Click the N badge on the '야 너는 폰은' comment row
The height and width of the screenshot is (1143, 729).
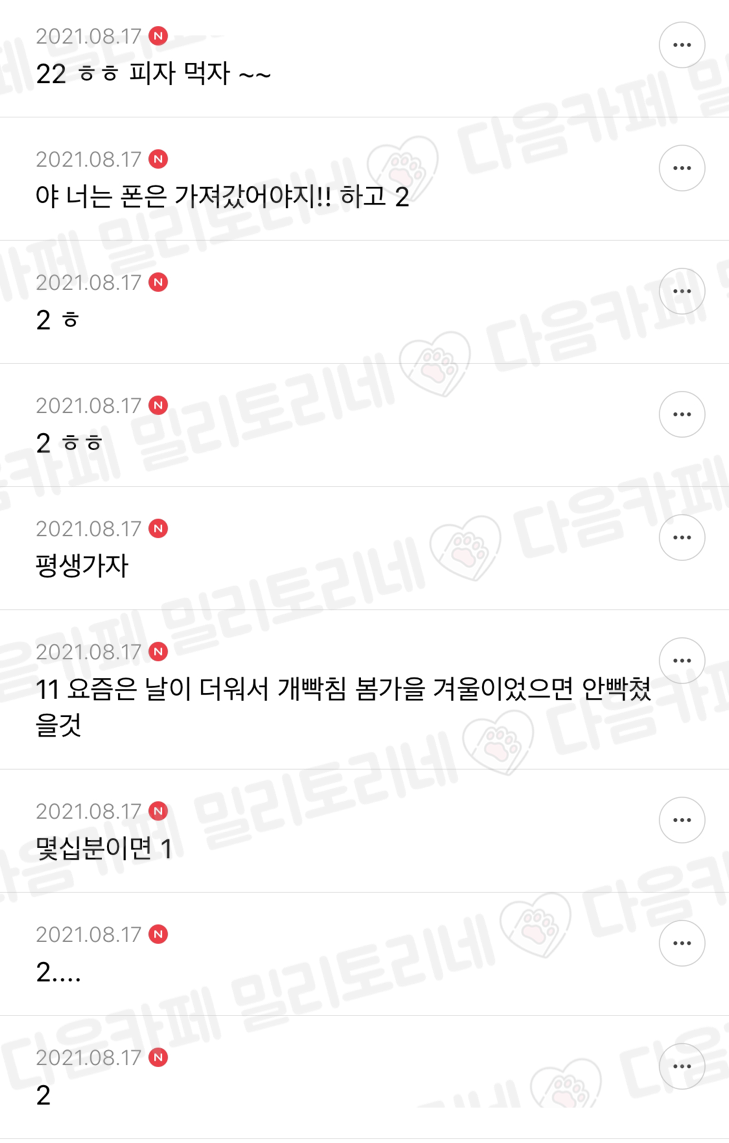point(159,157)
